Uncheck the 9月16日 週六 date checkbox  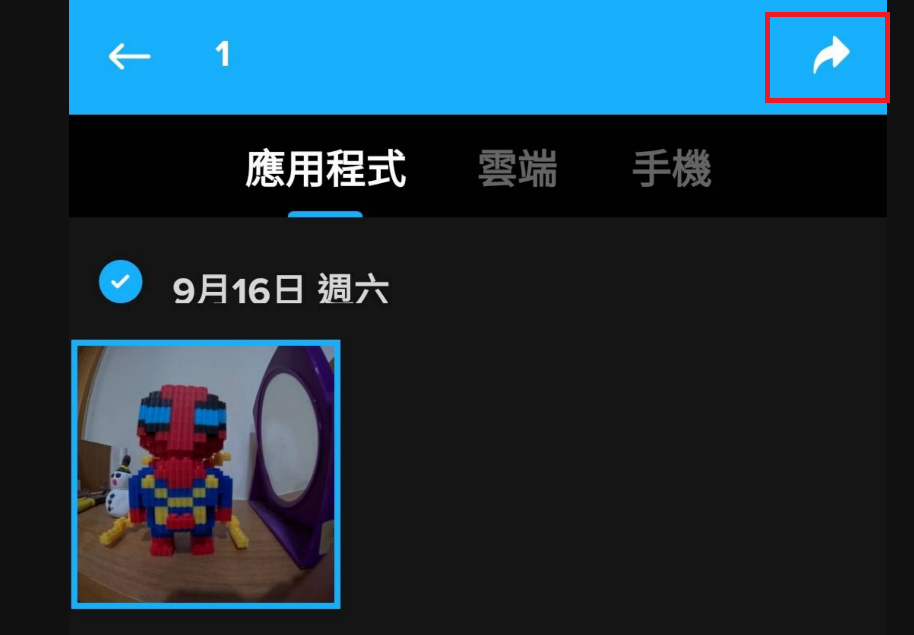tap(120, 283)
